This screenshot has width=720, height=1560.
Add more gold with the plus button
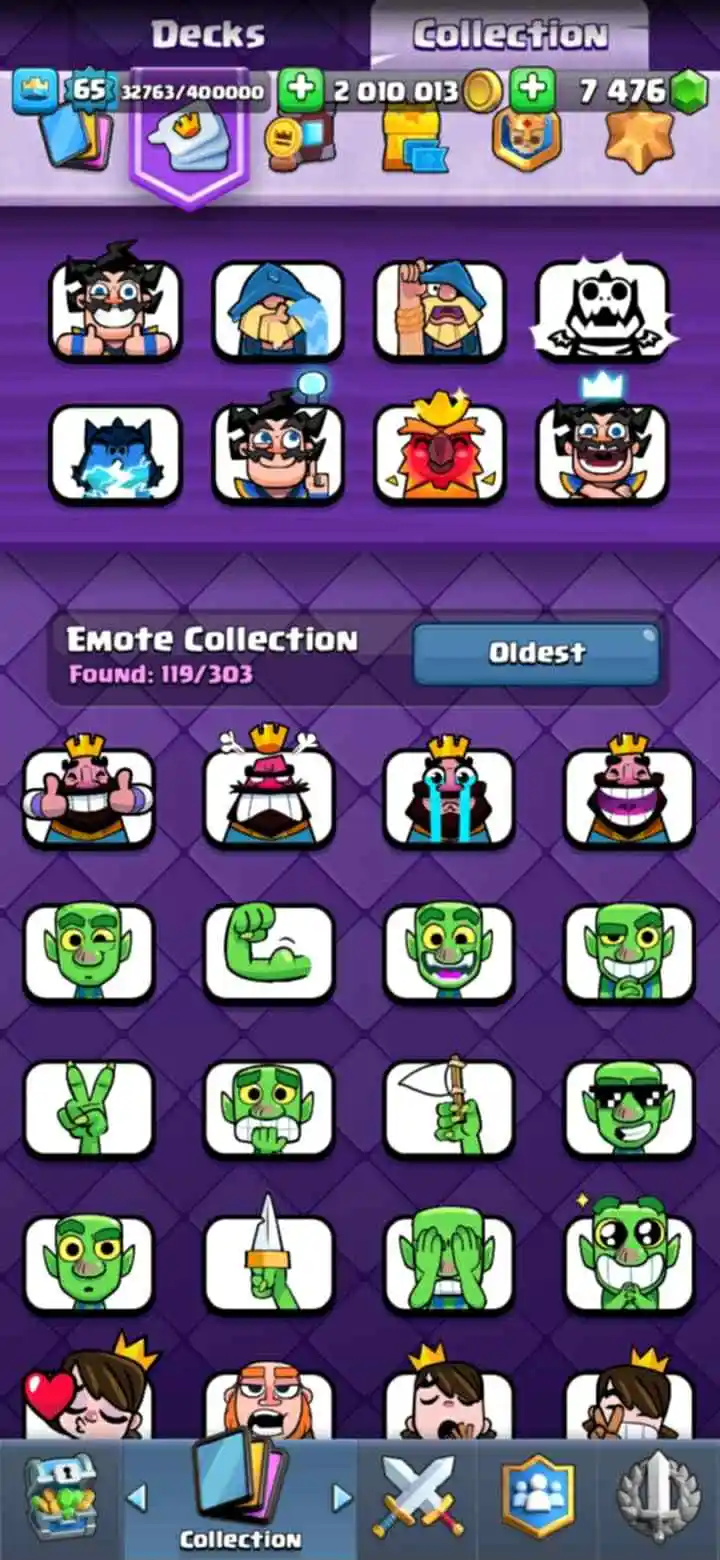(x=298, y=92)
